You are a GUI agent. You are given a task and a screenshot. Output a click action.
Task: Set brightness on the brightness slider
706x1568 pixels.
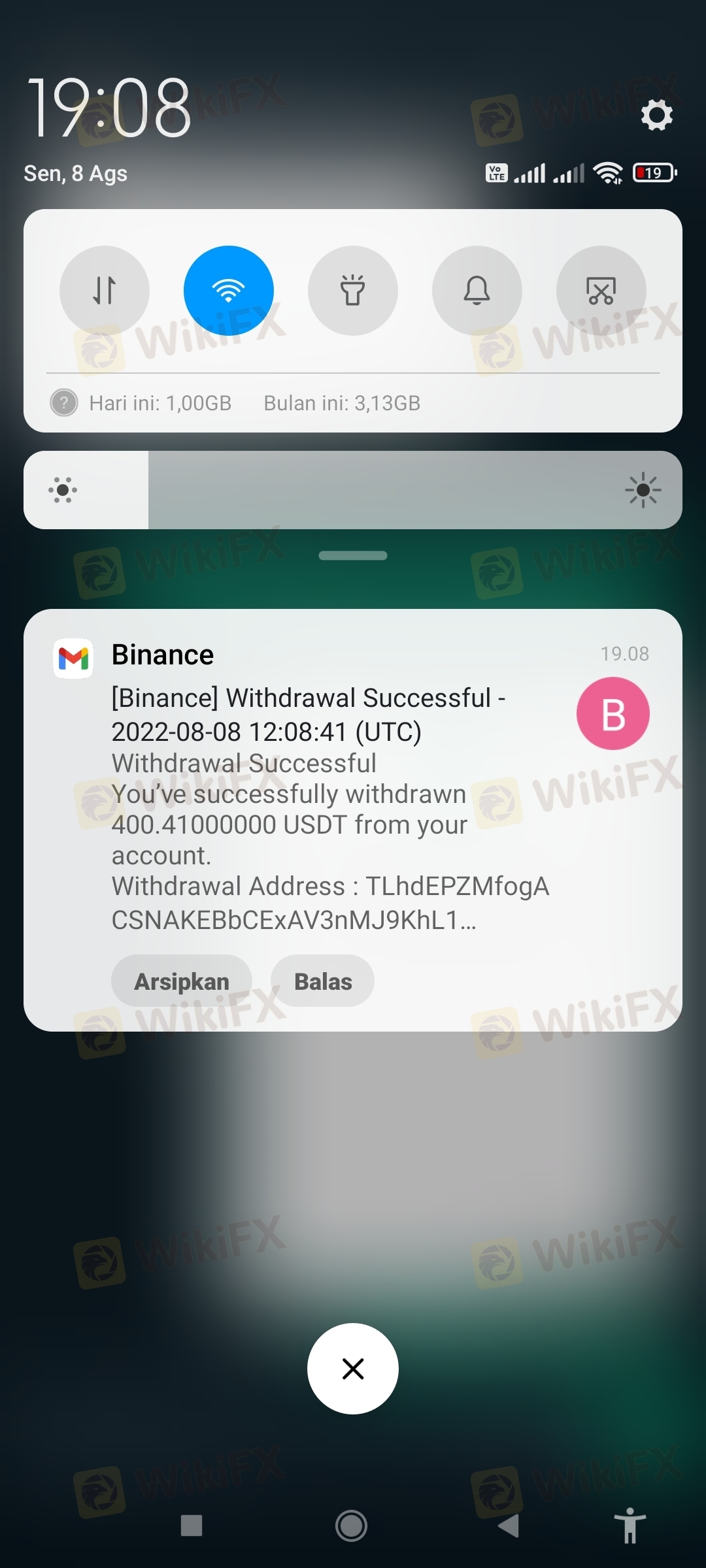click(353, 490)
